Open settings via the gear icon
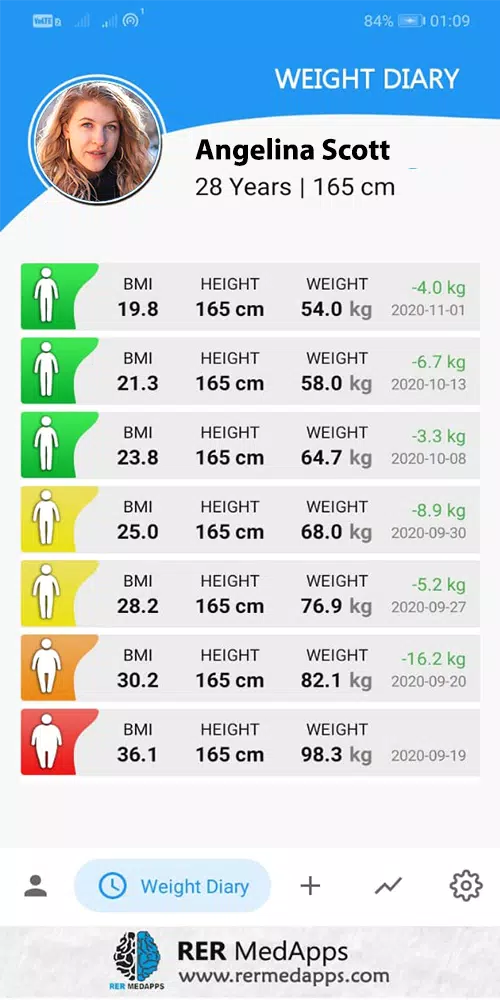 (x=466, y=886)
